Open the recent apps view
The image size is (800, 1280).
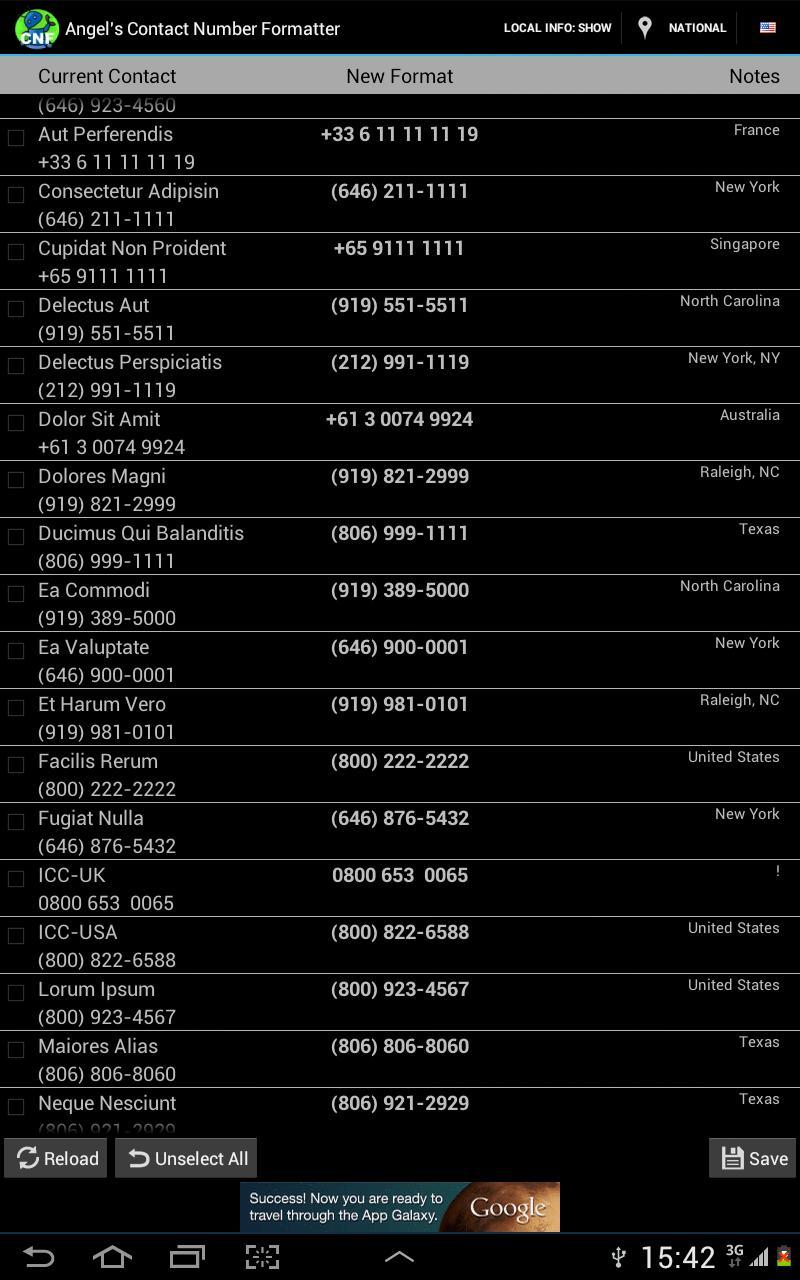coord(186,1256)
